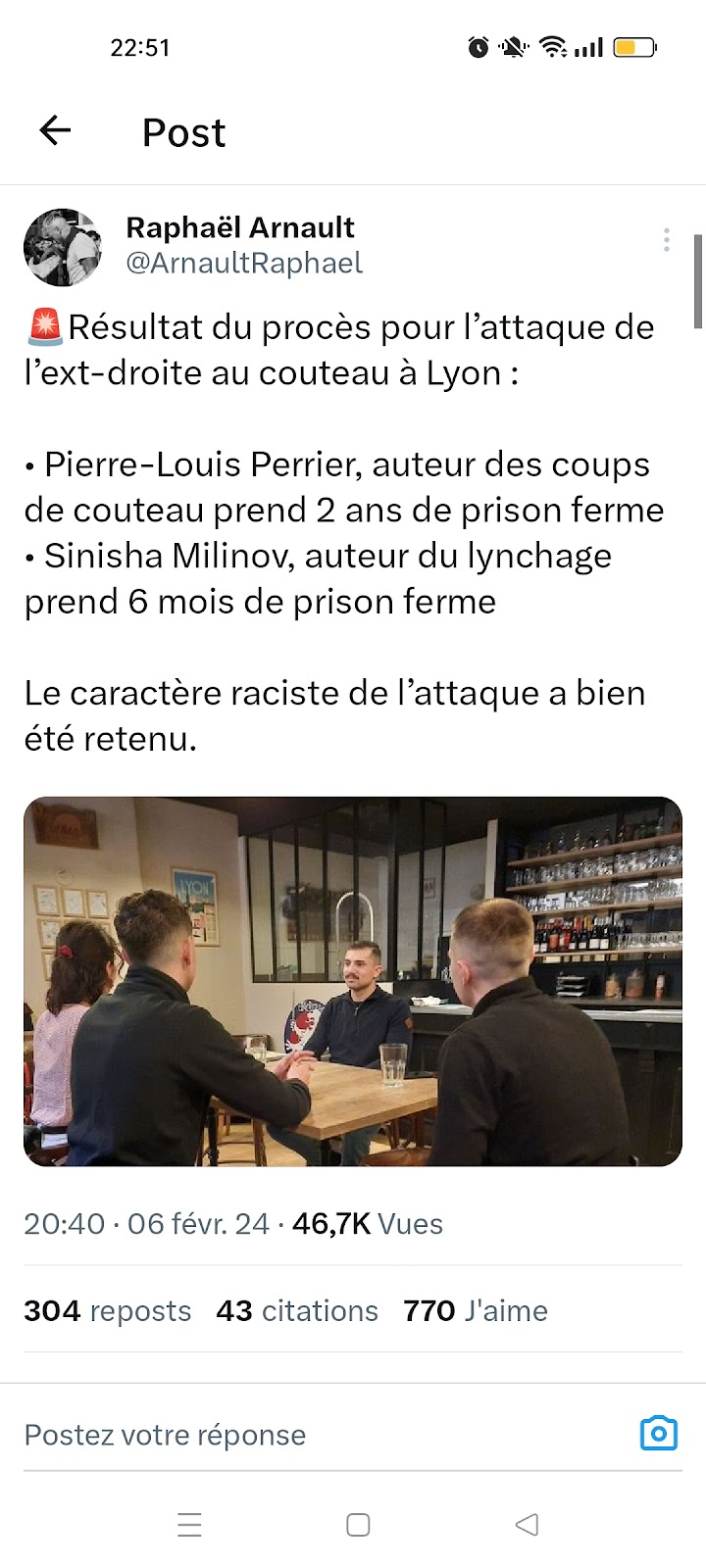
Task: Open recent apps from the navigation bar
Action: click(189, 1525)
